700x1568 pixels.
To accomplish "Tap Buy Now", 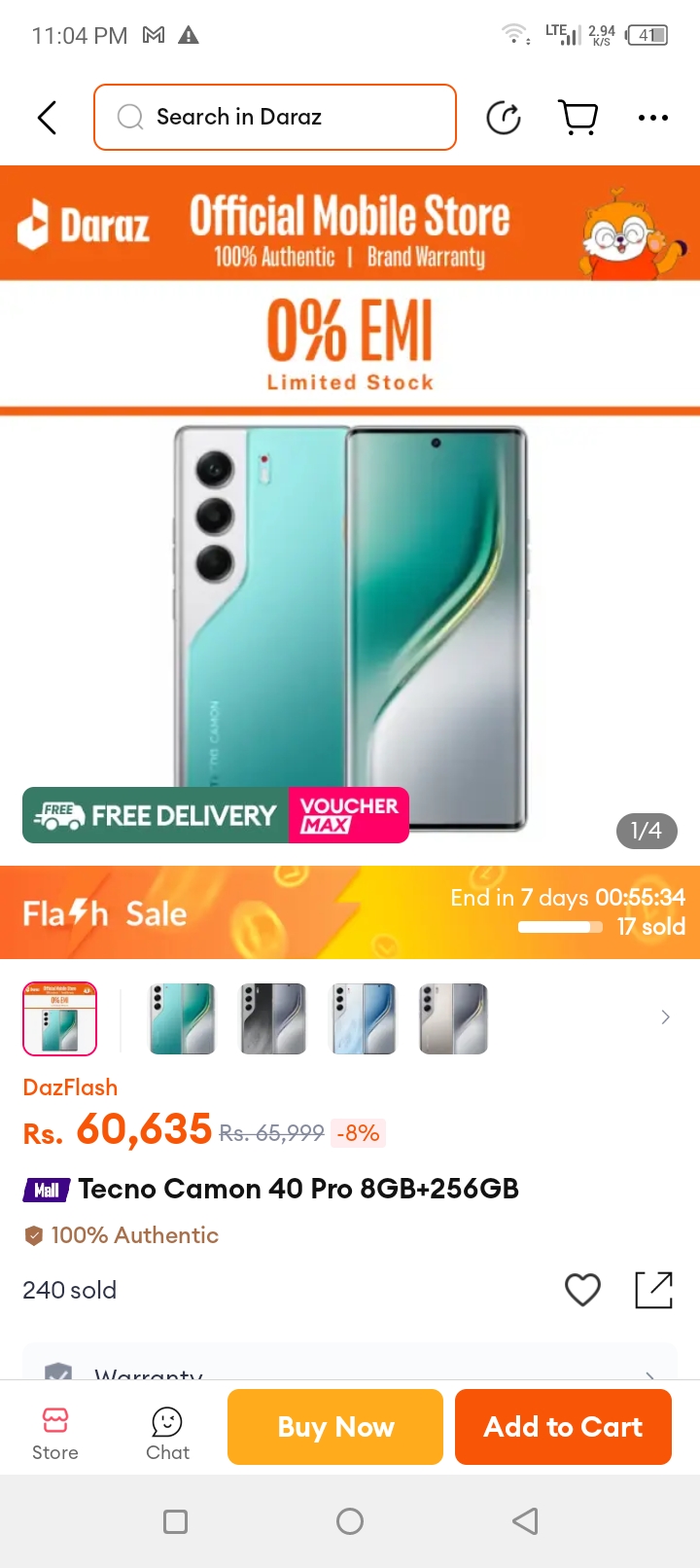I will tap(335, 1427).
